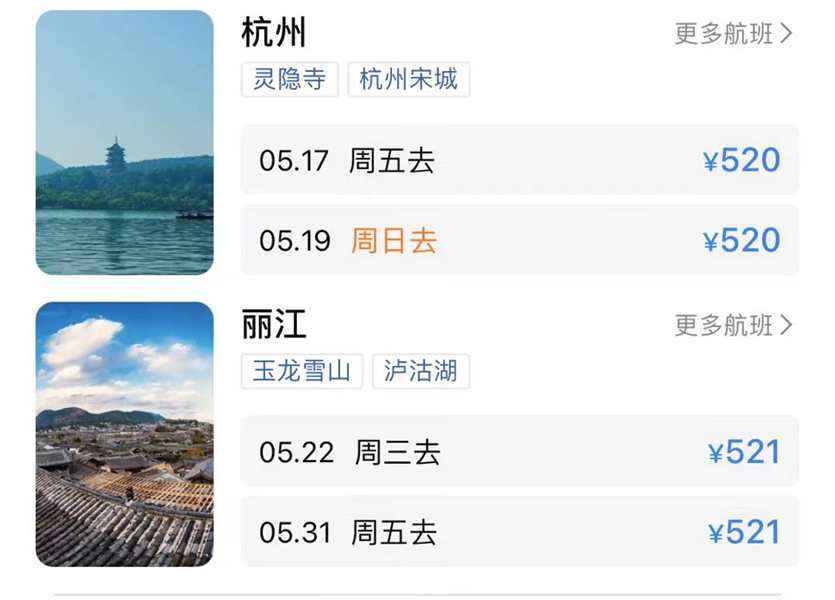Image resolution: width=835 pixels, height=600 pixels.
Task: Open the 丽江 destination photo
Action: click(x=125, y=434)
